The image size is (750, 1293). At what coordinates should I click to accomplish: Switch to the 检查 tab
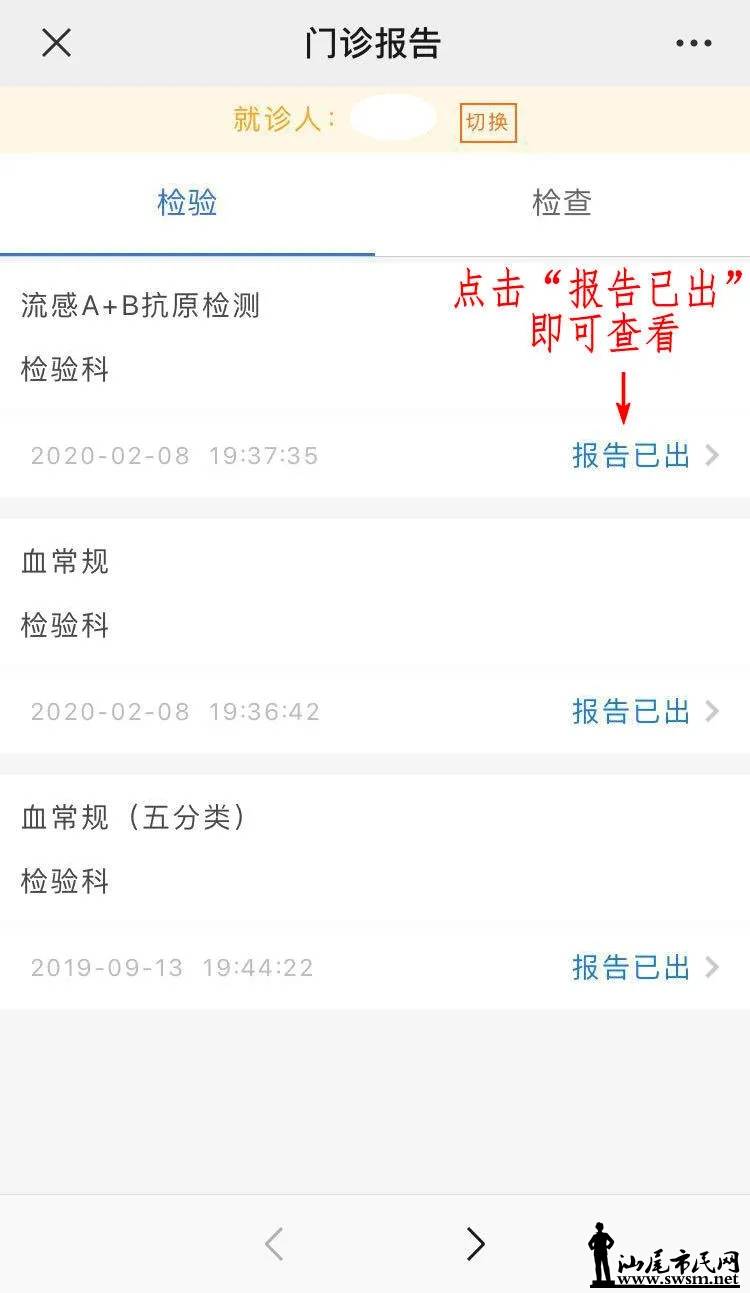tap(562, 204)
